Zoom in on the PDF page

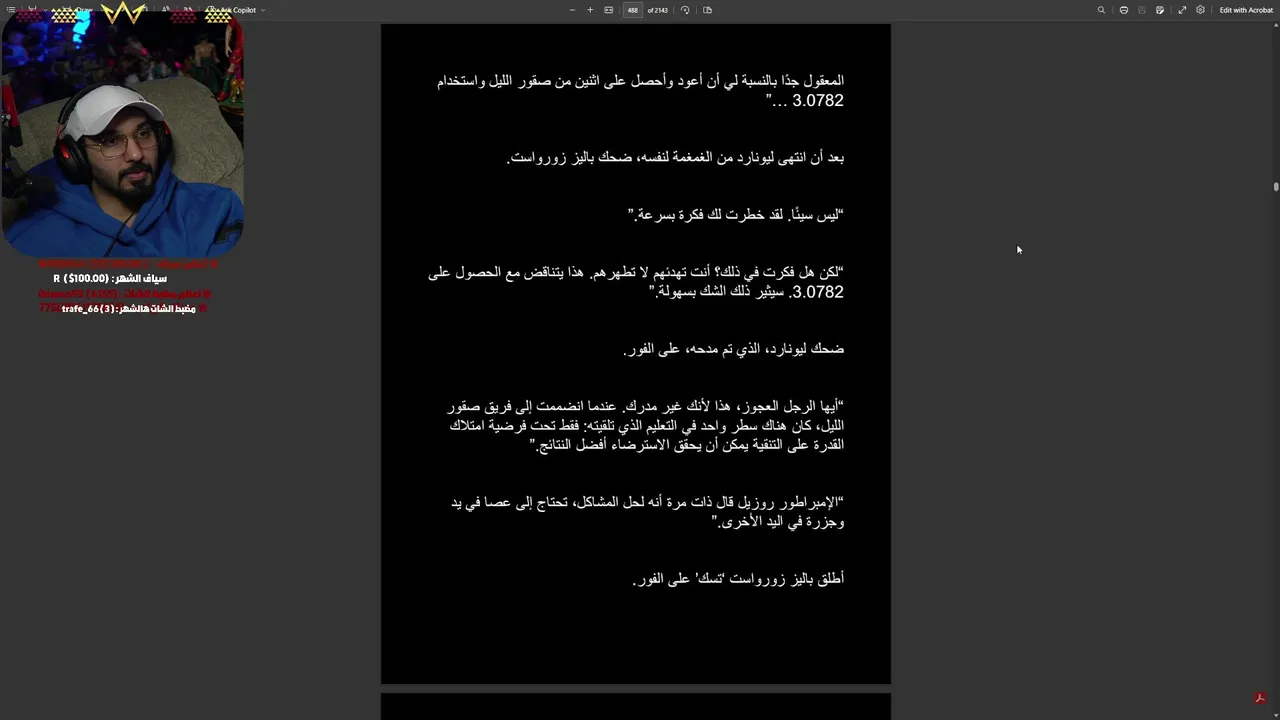point(590,10)
